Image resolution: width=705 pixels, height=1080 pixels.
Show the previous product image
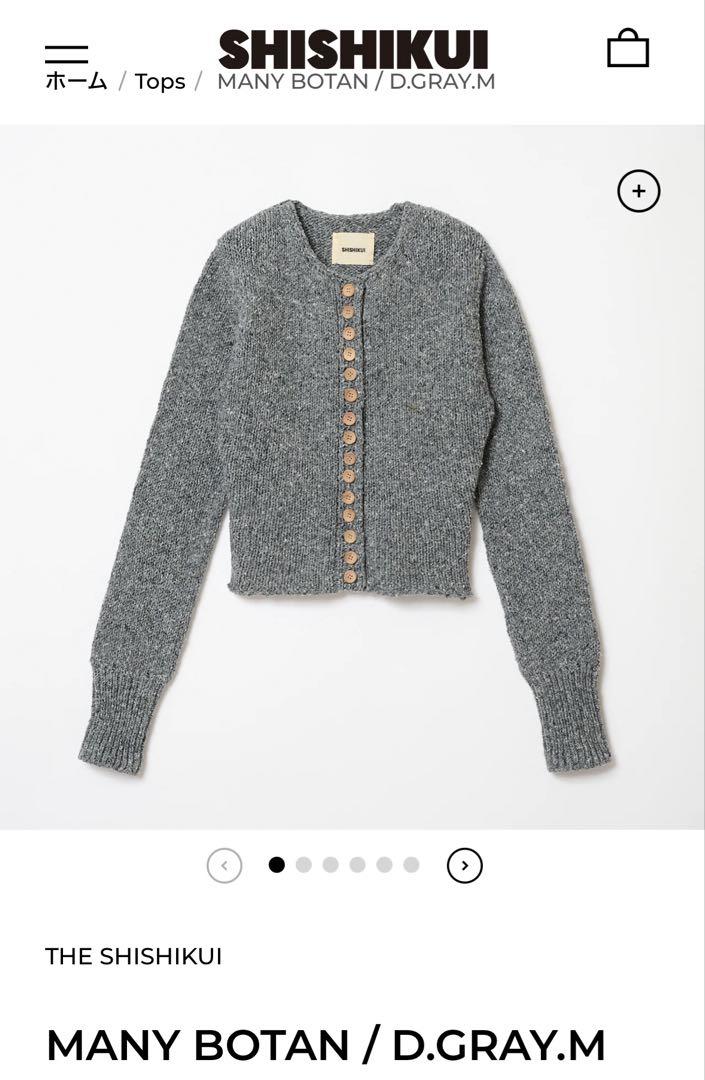point(224,865)
